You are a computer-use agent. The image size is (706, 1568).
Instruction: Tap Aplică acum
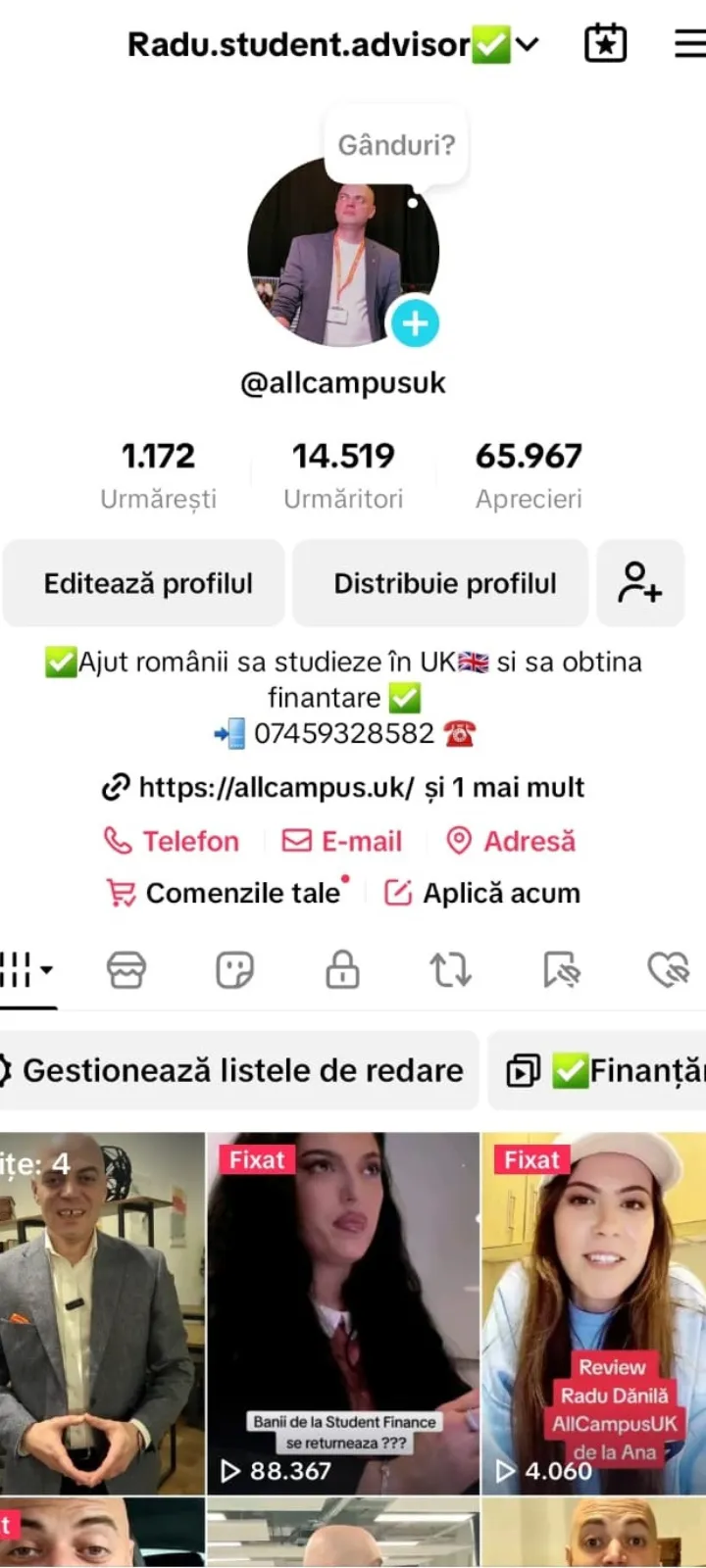(x=482, y=893)
